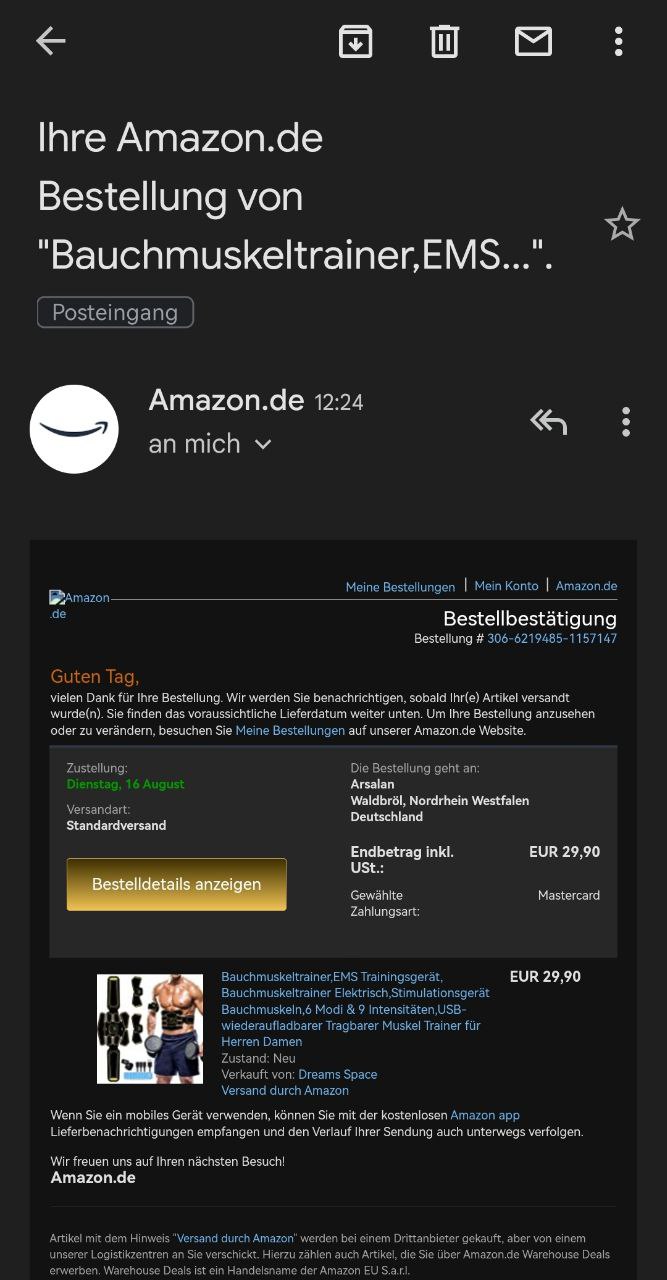
Task: Follow the Amazon app link
Action: pyautogui.click(x=485, y=1115)
